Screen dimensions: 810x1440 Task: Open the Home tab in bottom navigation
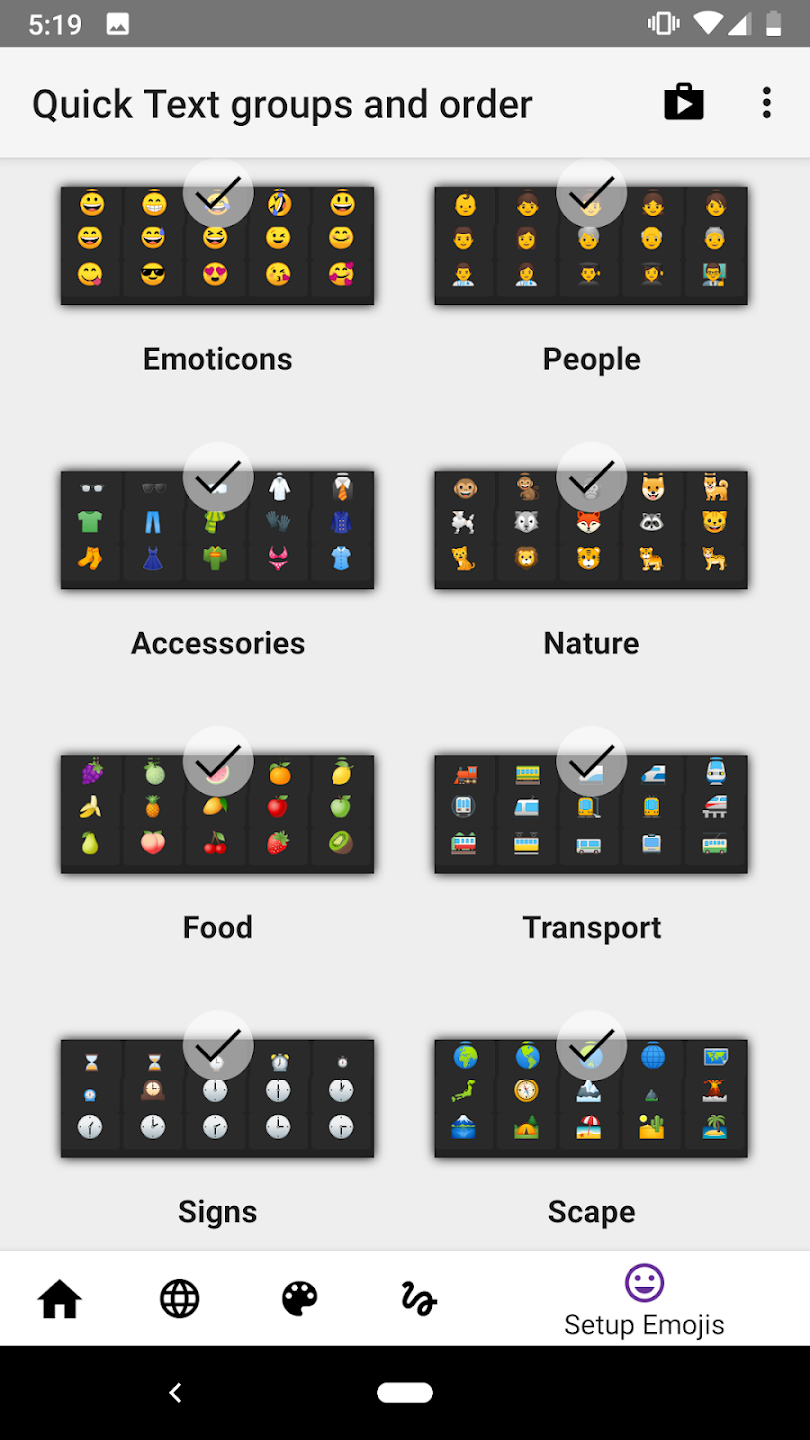click(x=60, y=1297)
